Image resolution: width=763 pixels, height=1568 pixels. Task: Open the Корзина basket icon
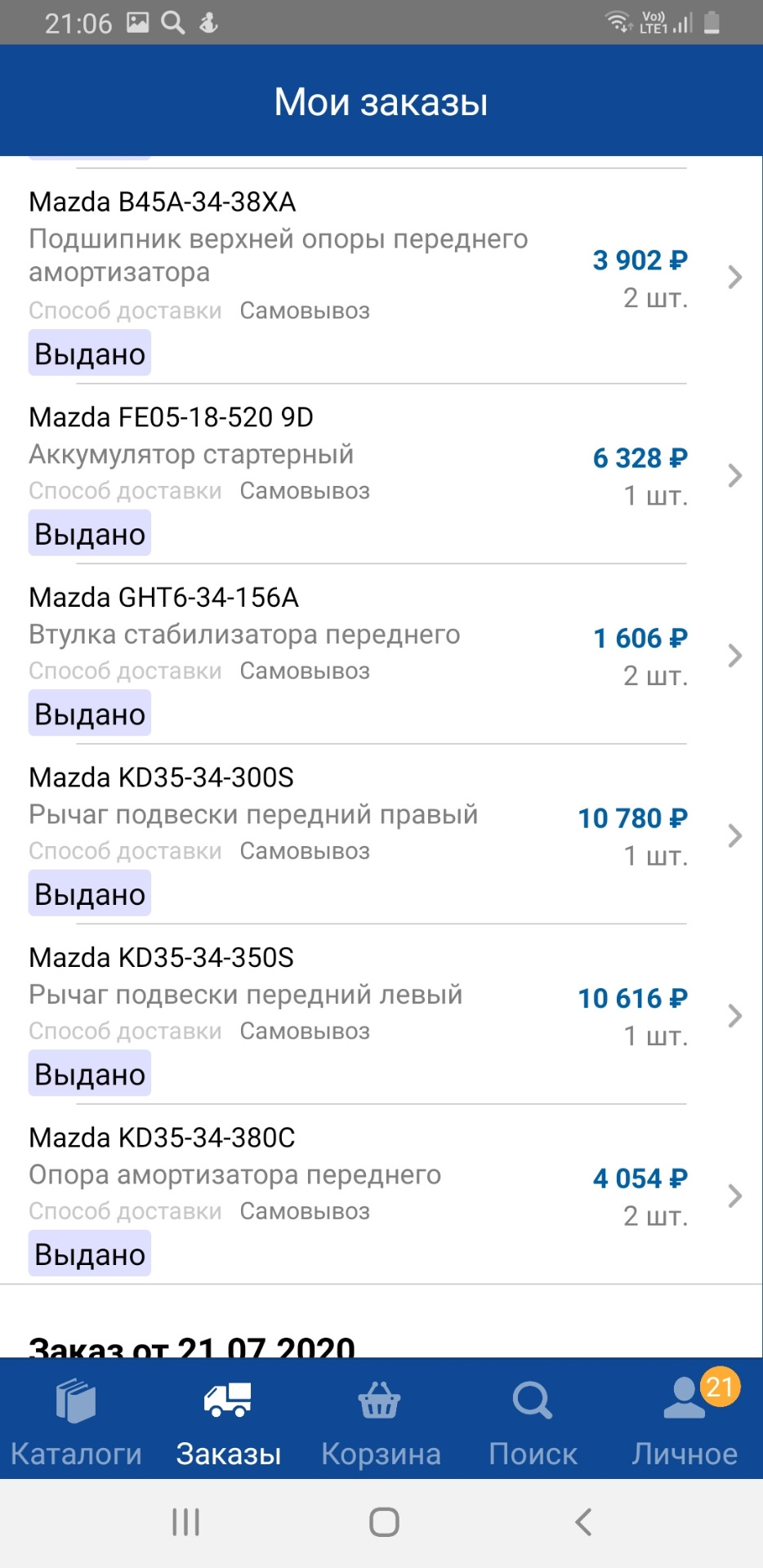(x=381, y=1400)
